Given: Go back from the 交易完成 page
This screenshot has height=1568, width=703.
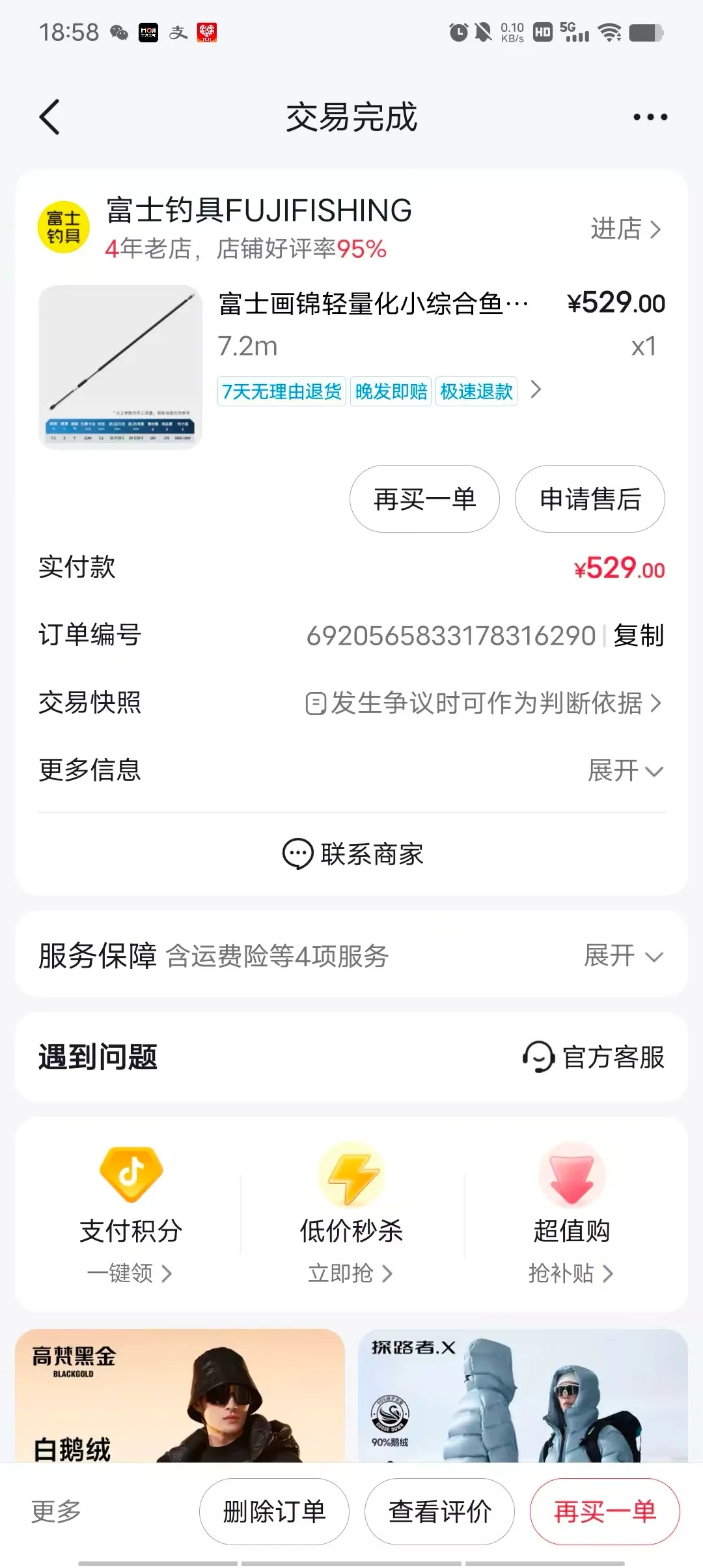Looking at the screenshot, I should click(x=49, y=117).
